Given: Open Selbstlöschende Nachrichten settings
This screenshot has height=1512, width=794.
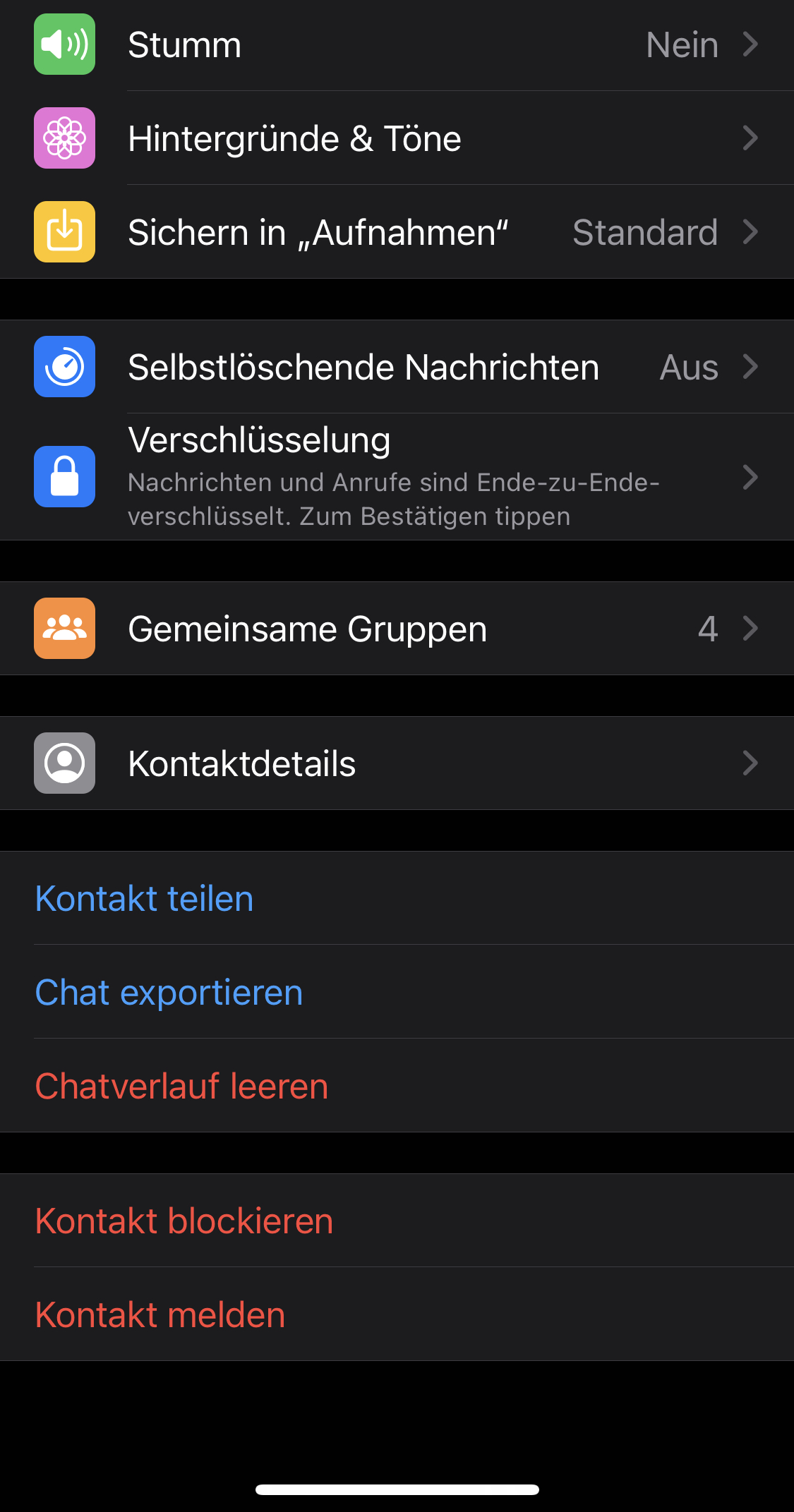Looking at the screenshot, I should pos(397,367).
